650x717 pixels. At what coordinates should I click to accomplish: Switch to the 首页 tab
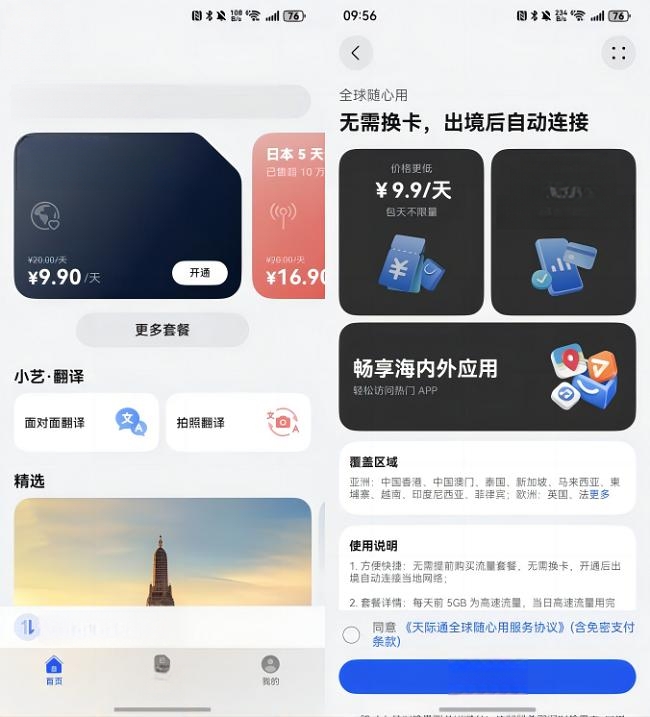(54, 670)
